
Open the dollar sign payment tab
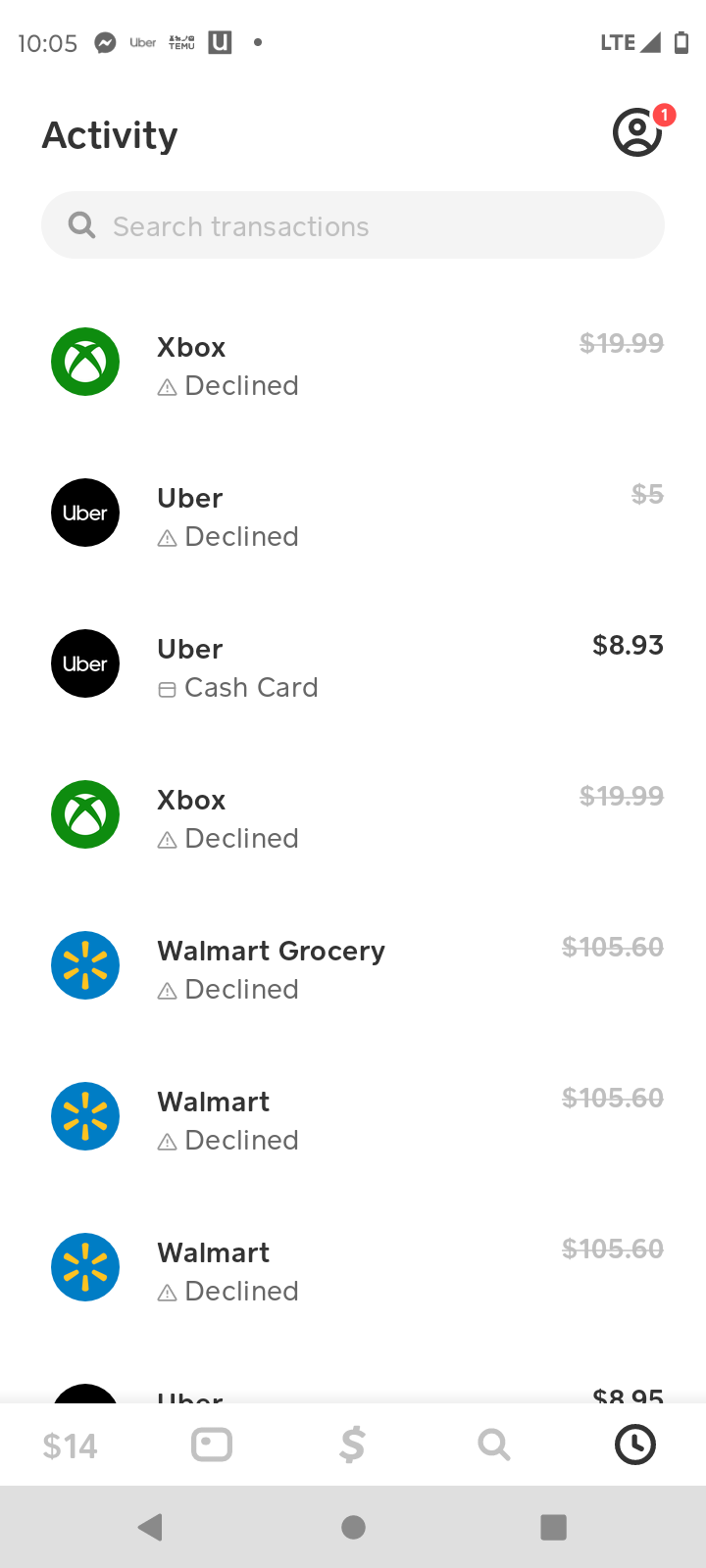click(x=353, y=1445)
